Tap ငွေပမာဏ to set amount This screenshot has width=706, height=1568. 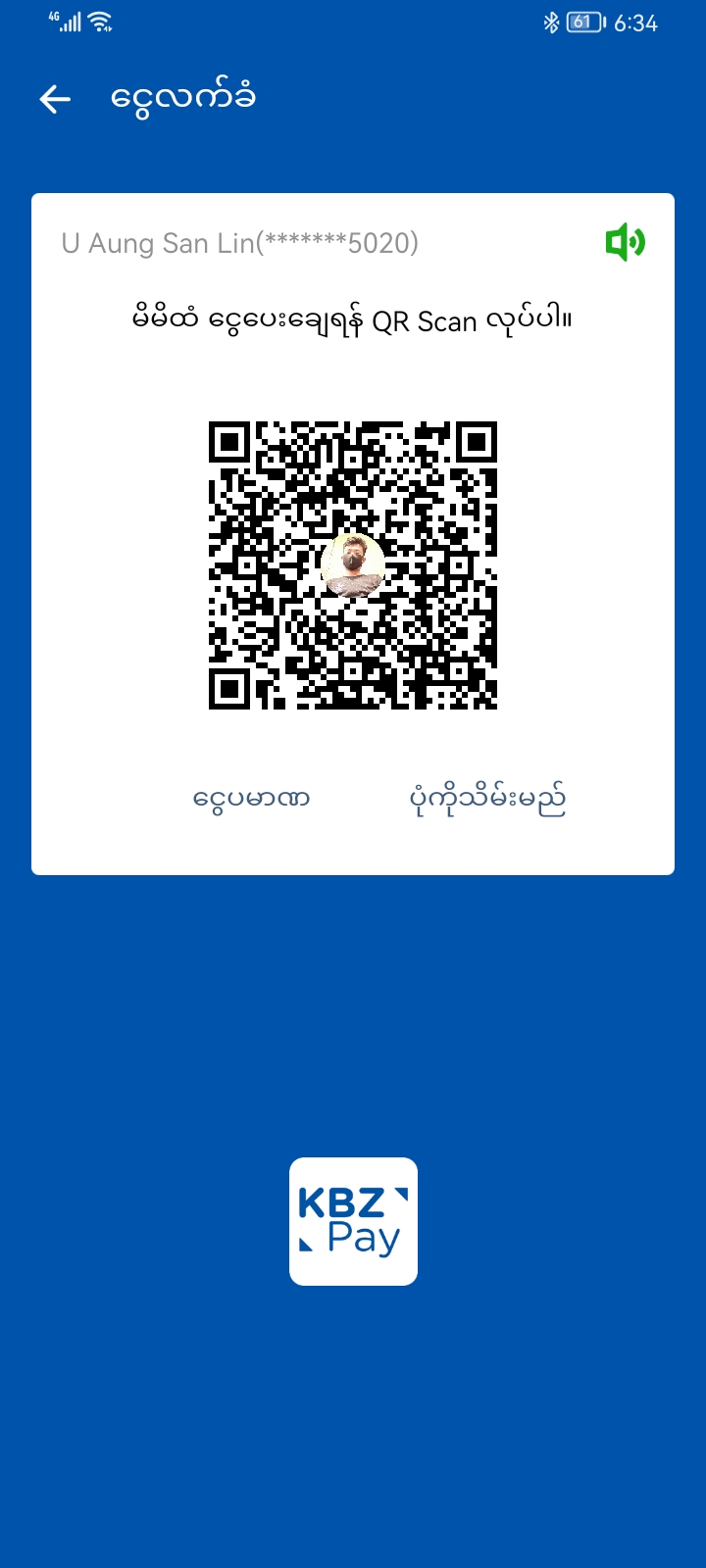[251, 799]
